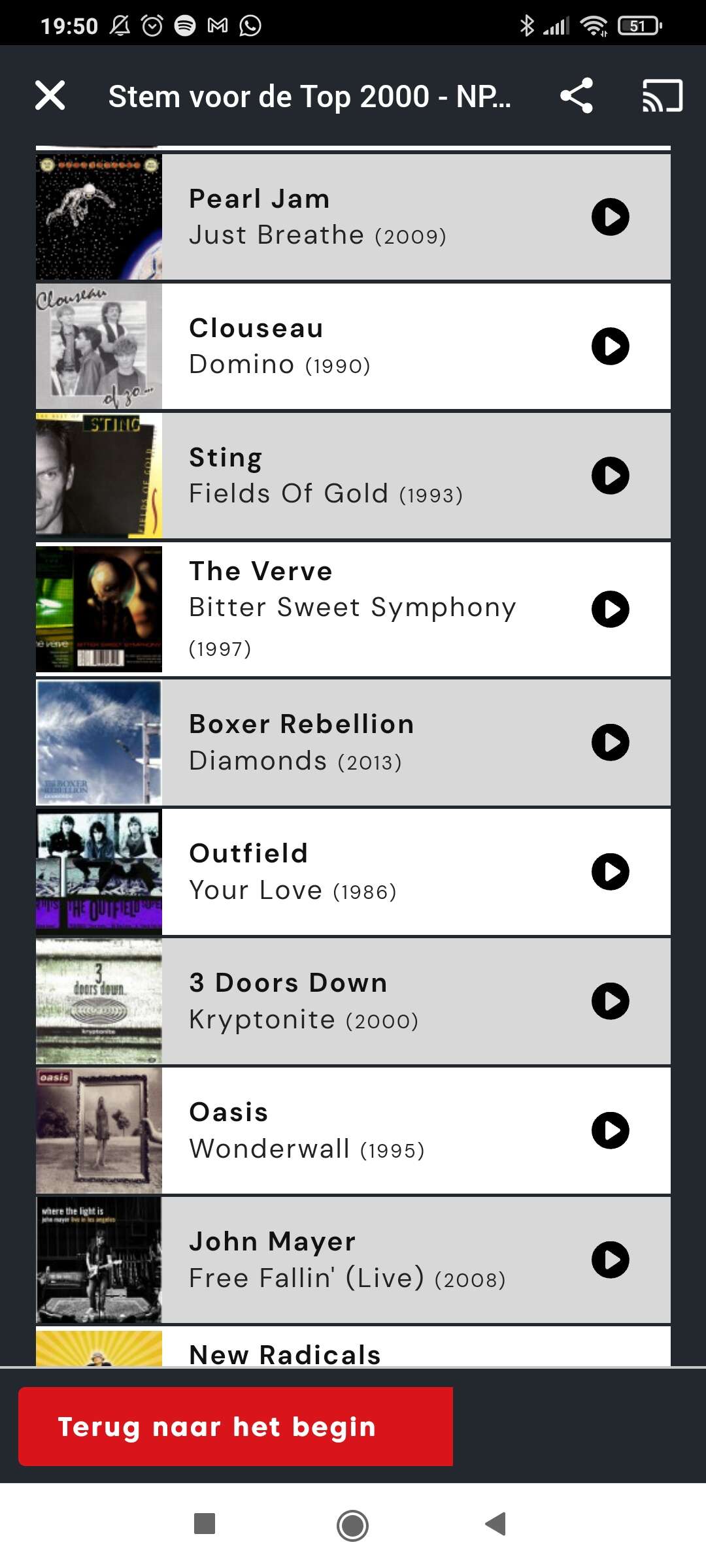Image resolution: width=706 pixels, height=1568 pixels.
Task: Close the Stem voor de Top 2000 page
Action: pos(50,95)
